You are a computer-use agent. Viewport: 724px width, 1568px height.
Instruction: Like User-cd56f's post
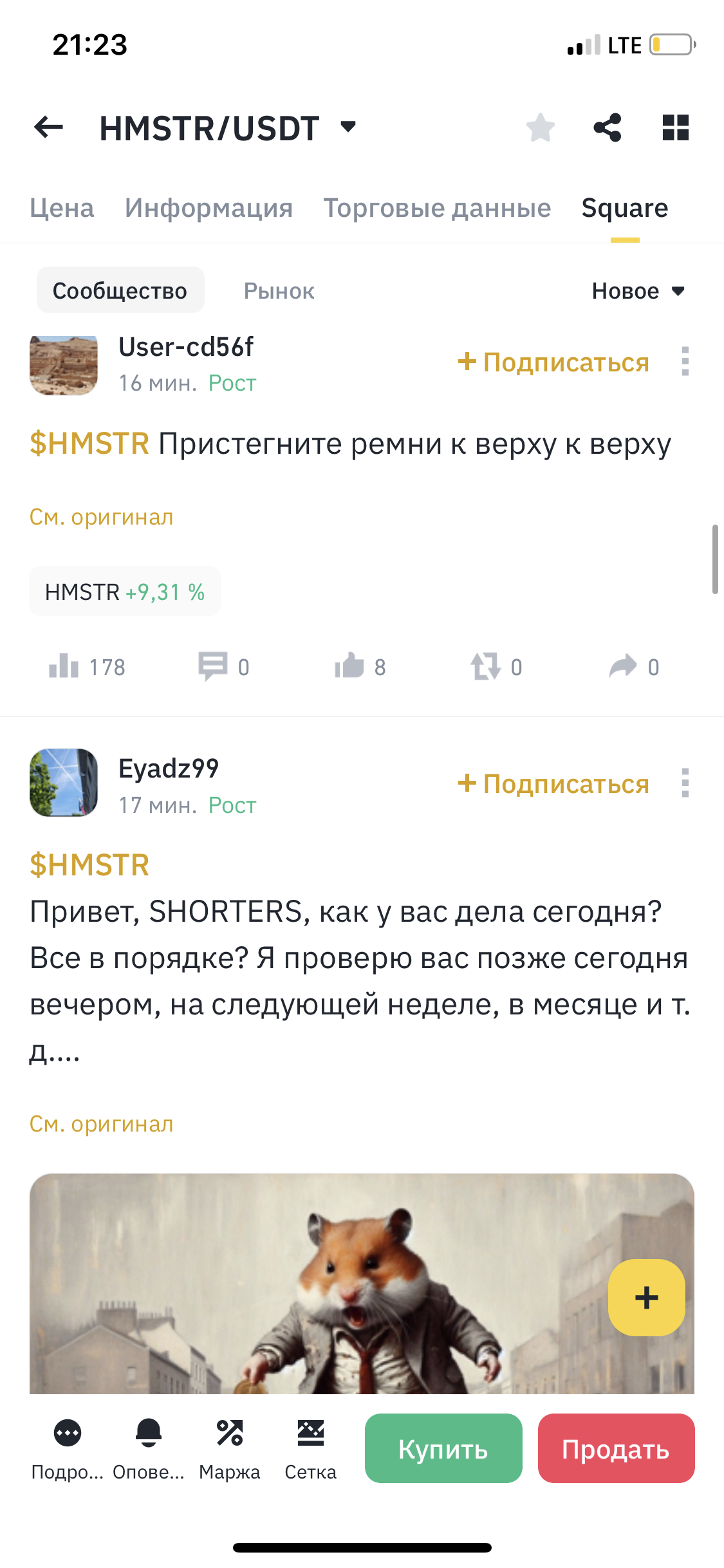pyautogui.click(x=360, y=667)
